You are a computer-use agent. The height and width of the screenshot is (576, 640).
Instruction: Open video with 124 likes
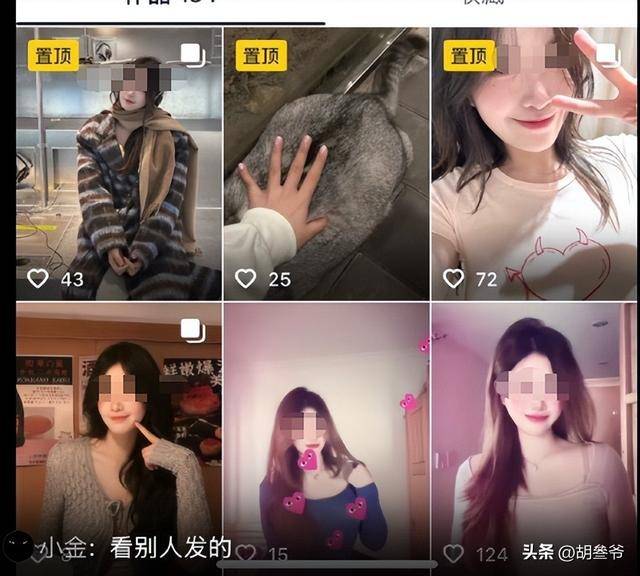coord(533,430)
